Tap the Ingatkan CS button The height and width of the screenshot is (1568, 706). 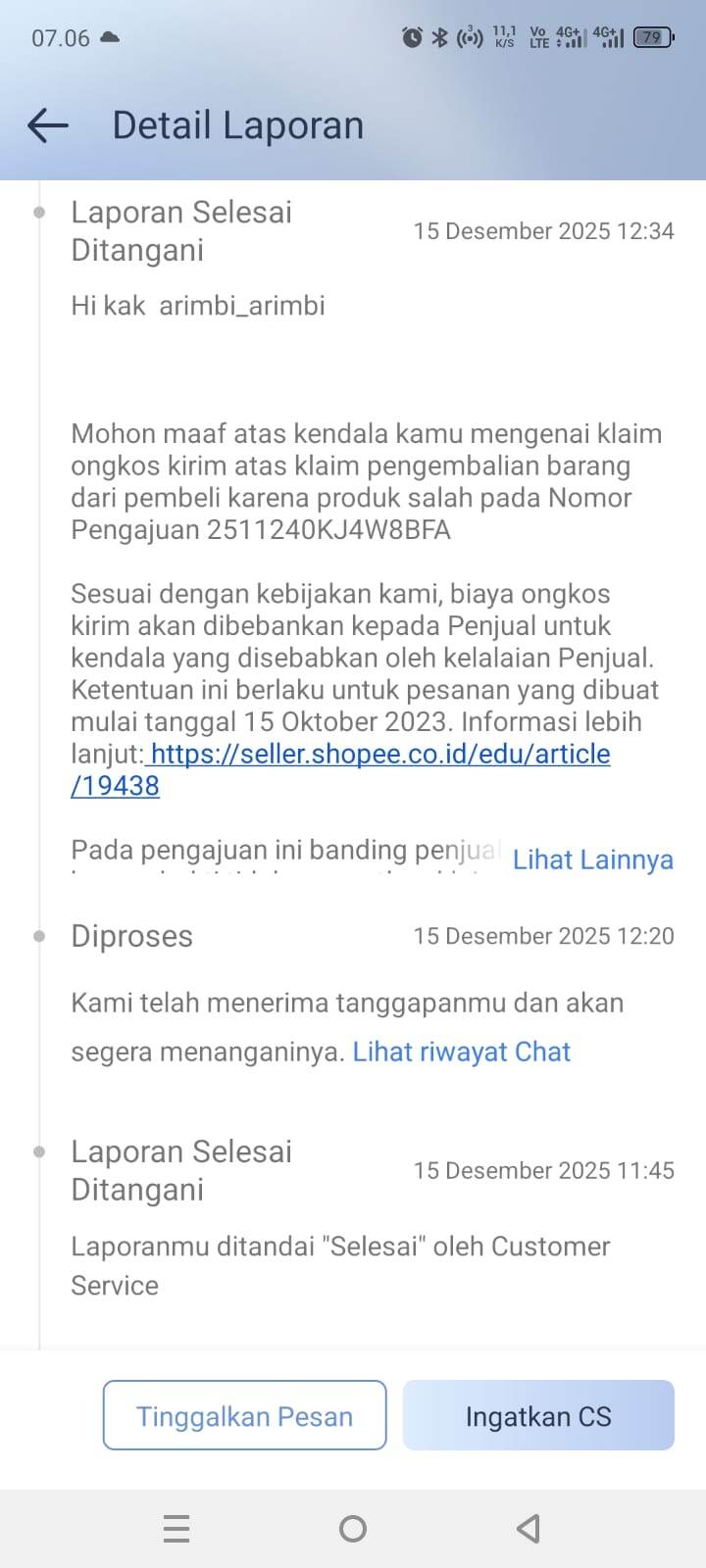coord(538,1415)
